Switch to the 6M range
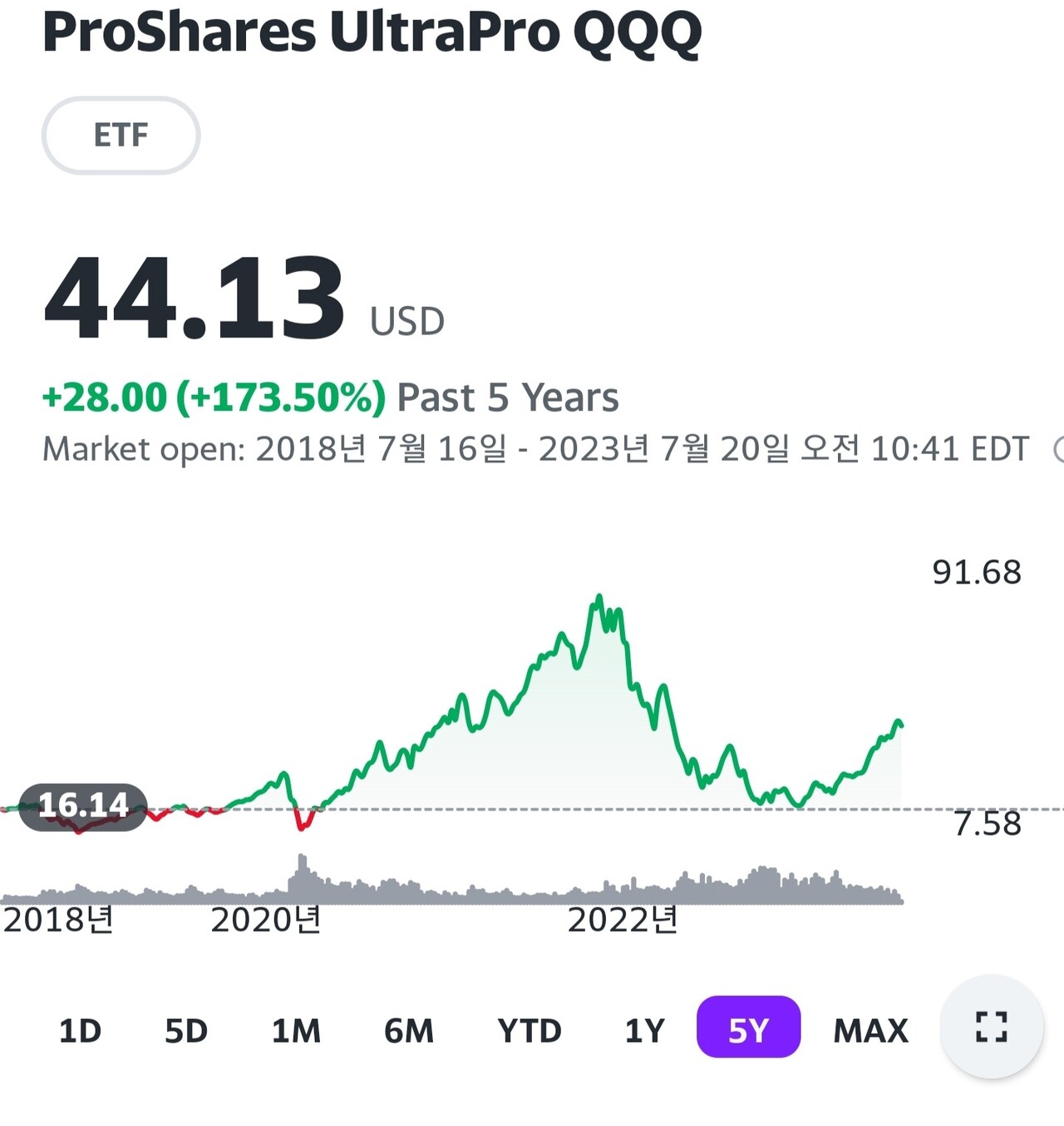Image resolution: width=1064 pixels, height=1126 pixels. [x=409, y=1030]
